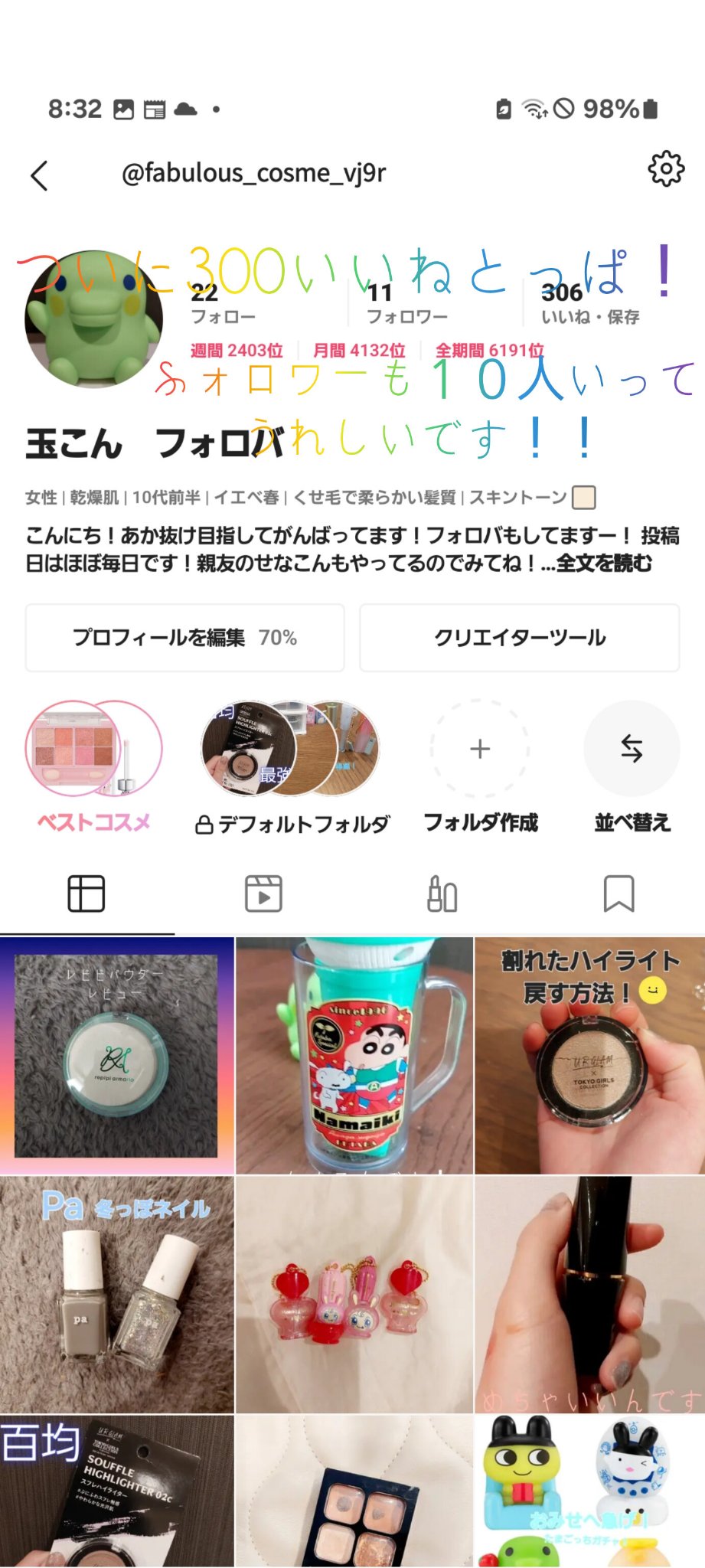Open the ベストコスメ folder
This screenshot has width=705, height=1568.
click(93, 750)
